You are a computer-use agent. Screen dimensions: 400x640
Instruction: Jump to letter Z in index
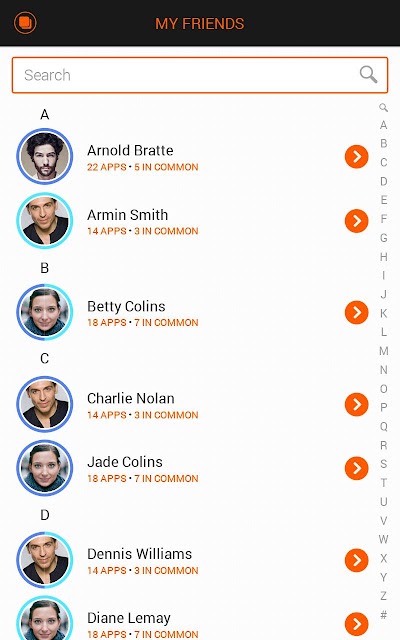[x=384, y=596]
